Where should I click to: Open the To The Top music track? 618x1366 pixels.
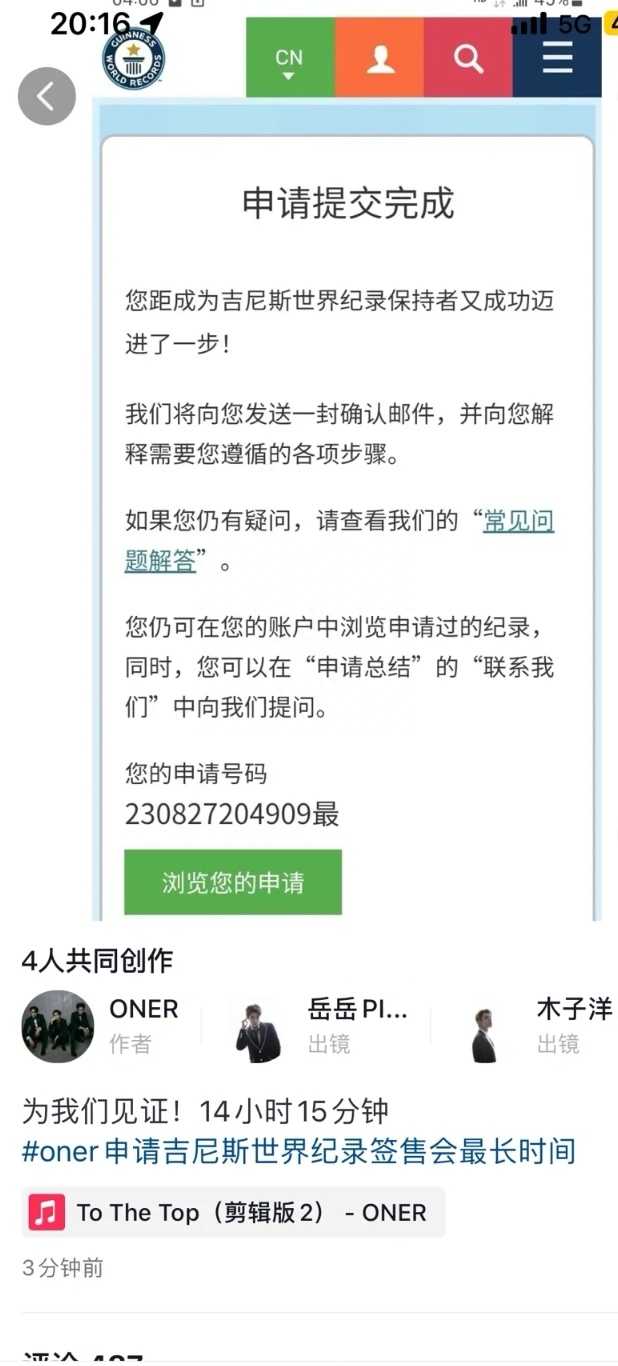[233, 1213]
